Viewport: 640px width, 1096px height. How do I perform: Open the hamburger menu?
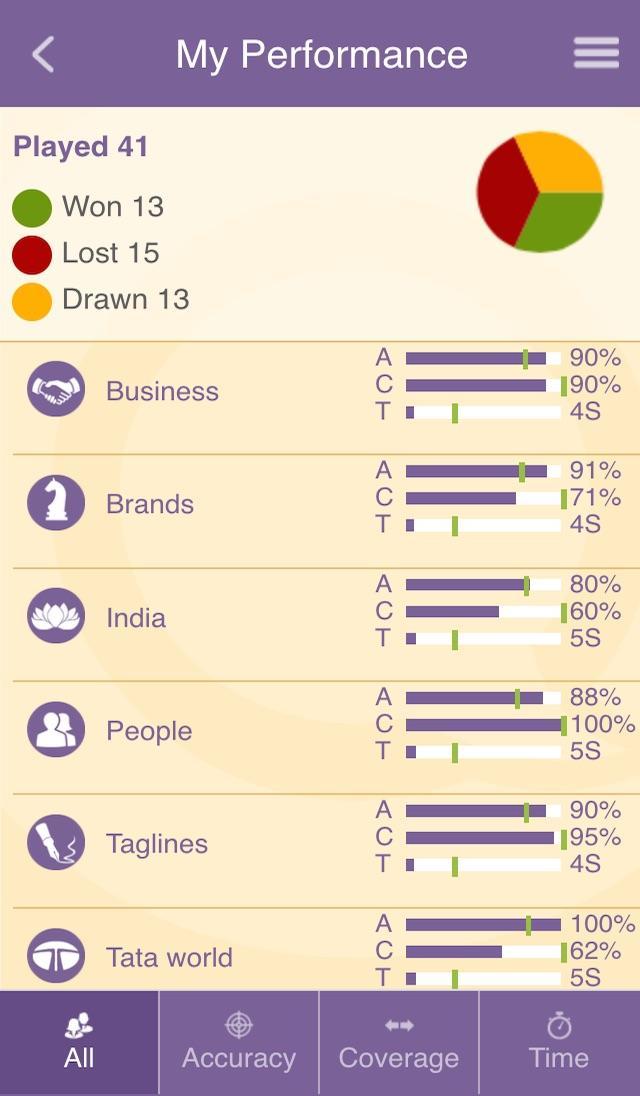596,54
